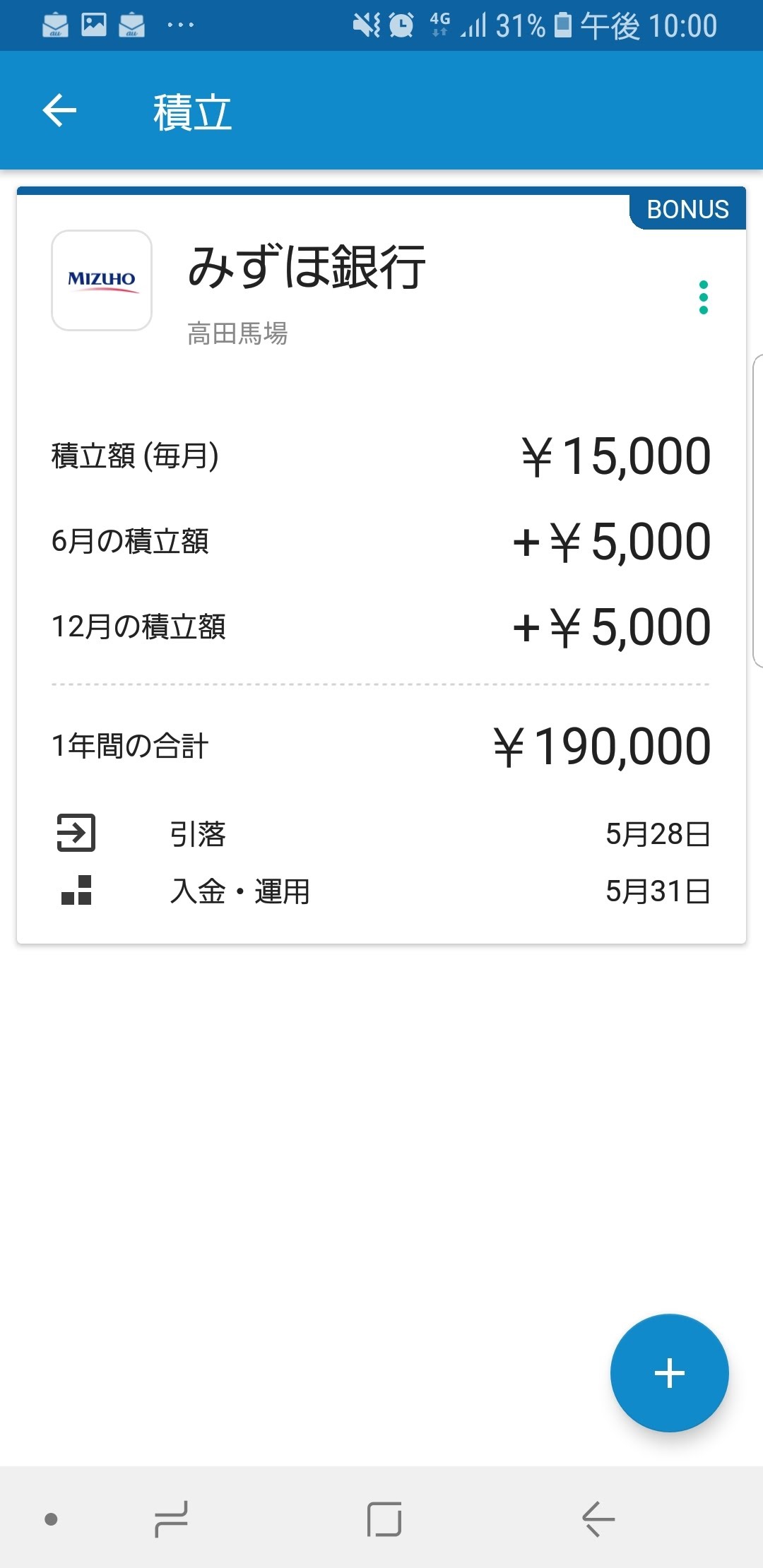Tap the system home button

click(384, 1519)
